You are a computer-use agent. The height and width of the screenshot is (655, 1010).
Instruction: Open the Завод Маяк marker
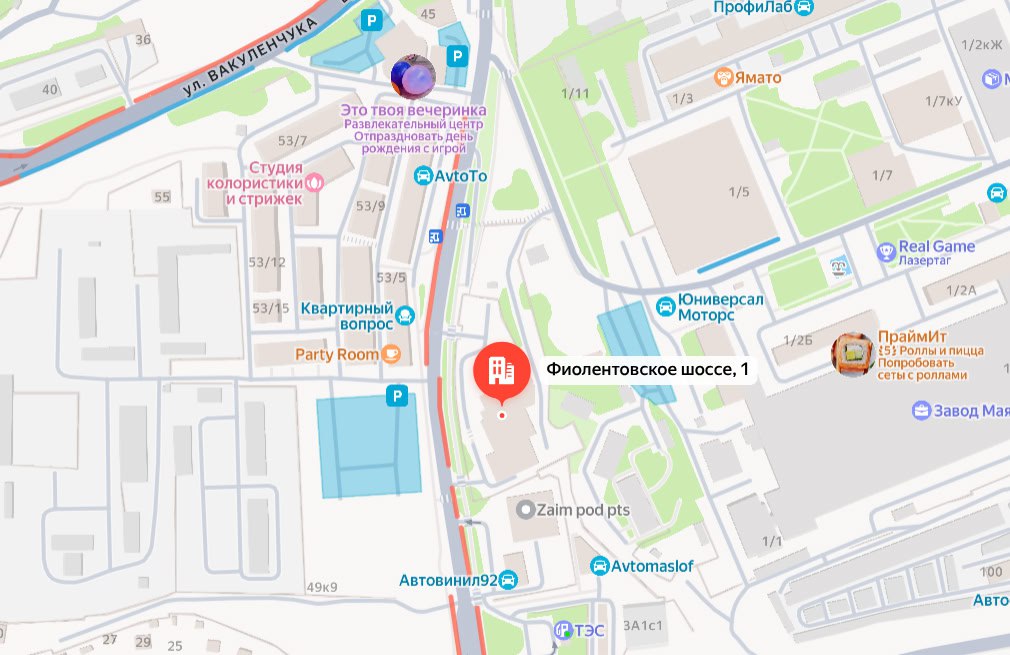tap(921, 410)
